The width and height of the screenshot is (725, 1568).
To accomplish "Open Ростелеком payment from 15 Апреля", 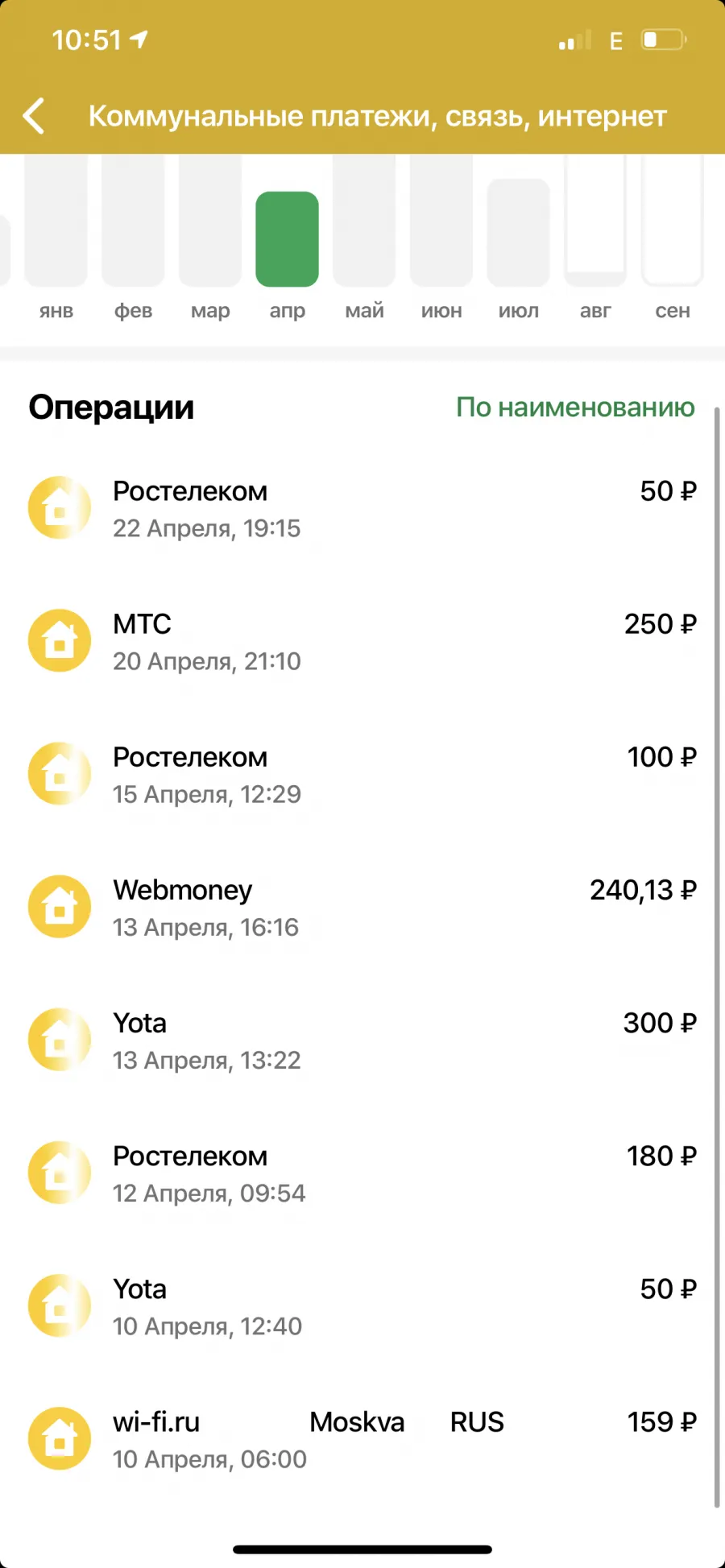I will point(362,775).
